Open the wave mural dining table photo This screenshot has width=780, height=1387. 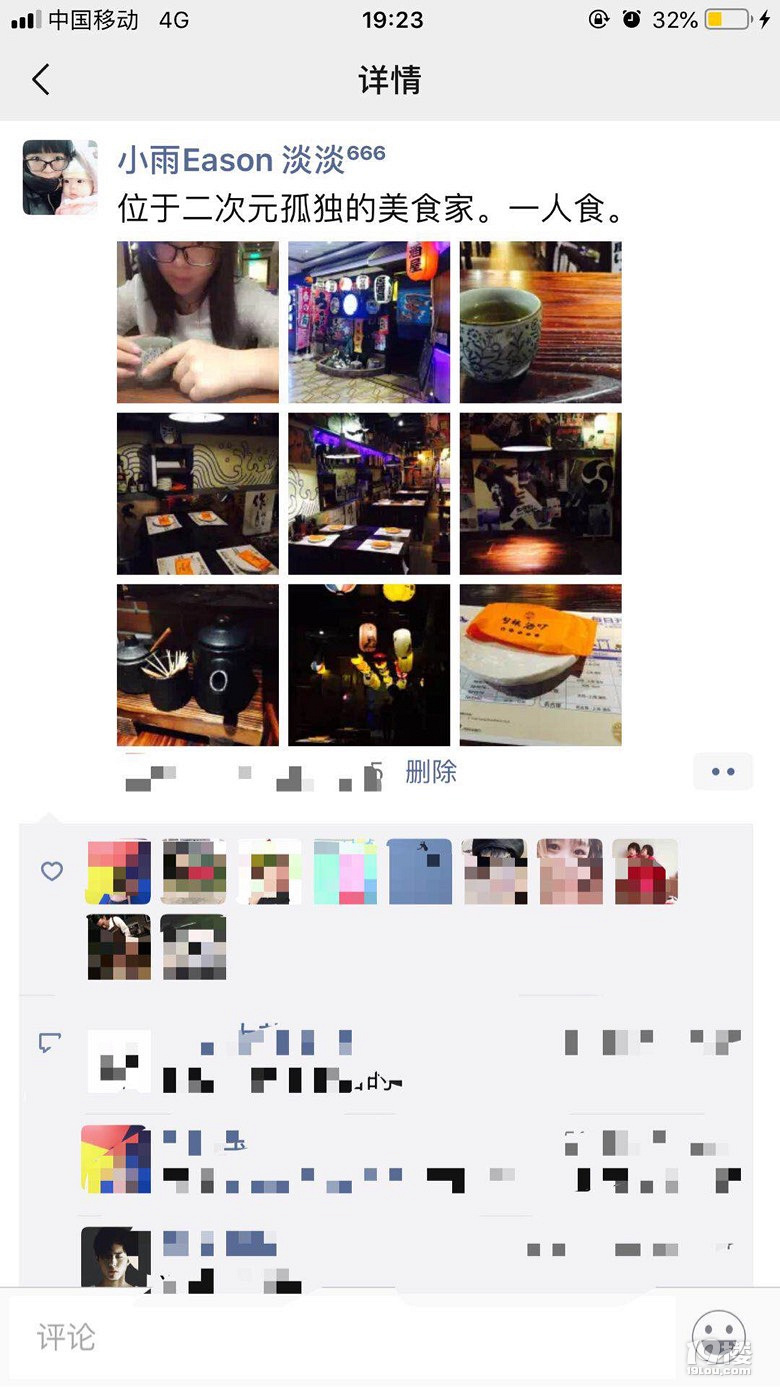coord(198,493)
